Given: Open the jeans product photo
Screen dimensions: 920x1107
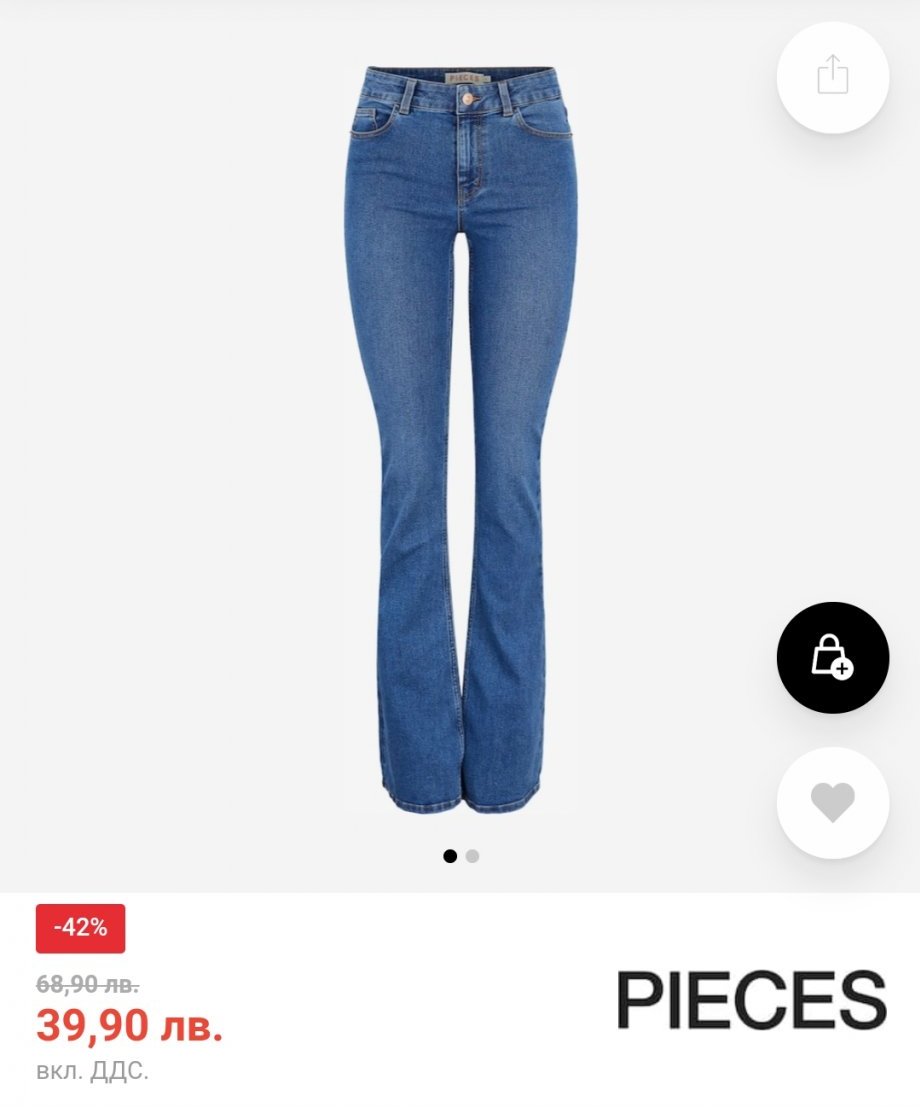Looking at the screenshot, I should pos(460,440).
